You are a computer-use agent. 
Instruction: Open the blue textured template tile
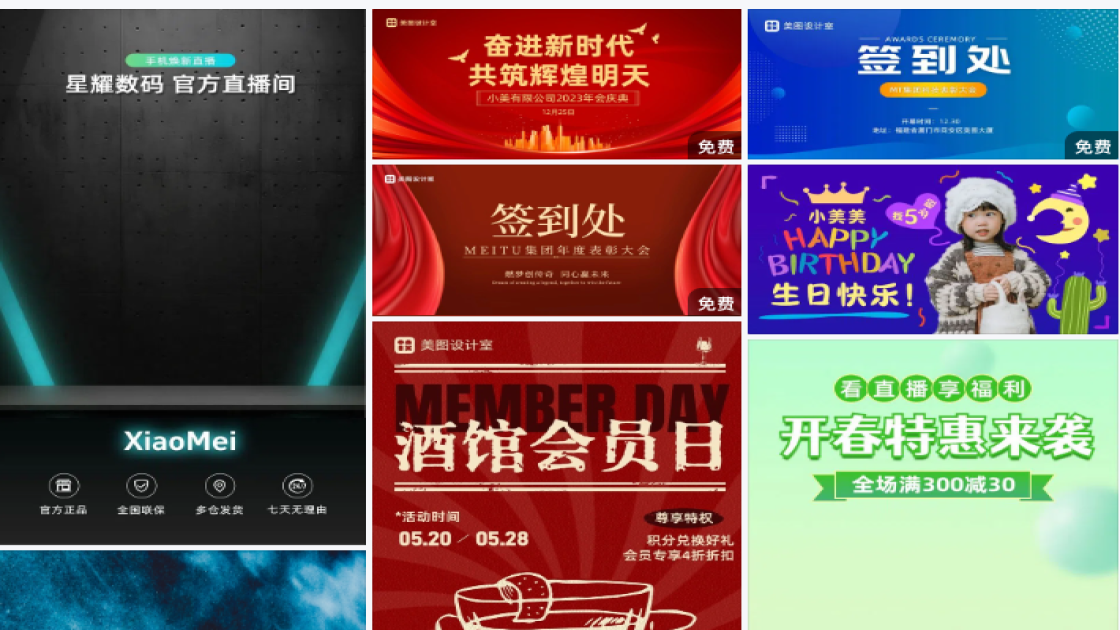pos(182,590)
